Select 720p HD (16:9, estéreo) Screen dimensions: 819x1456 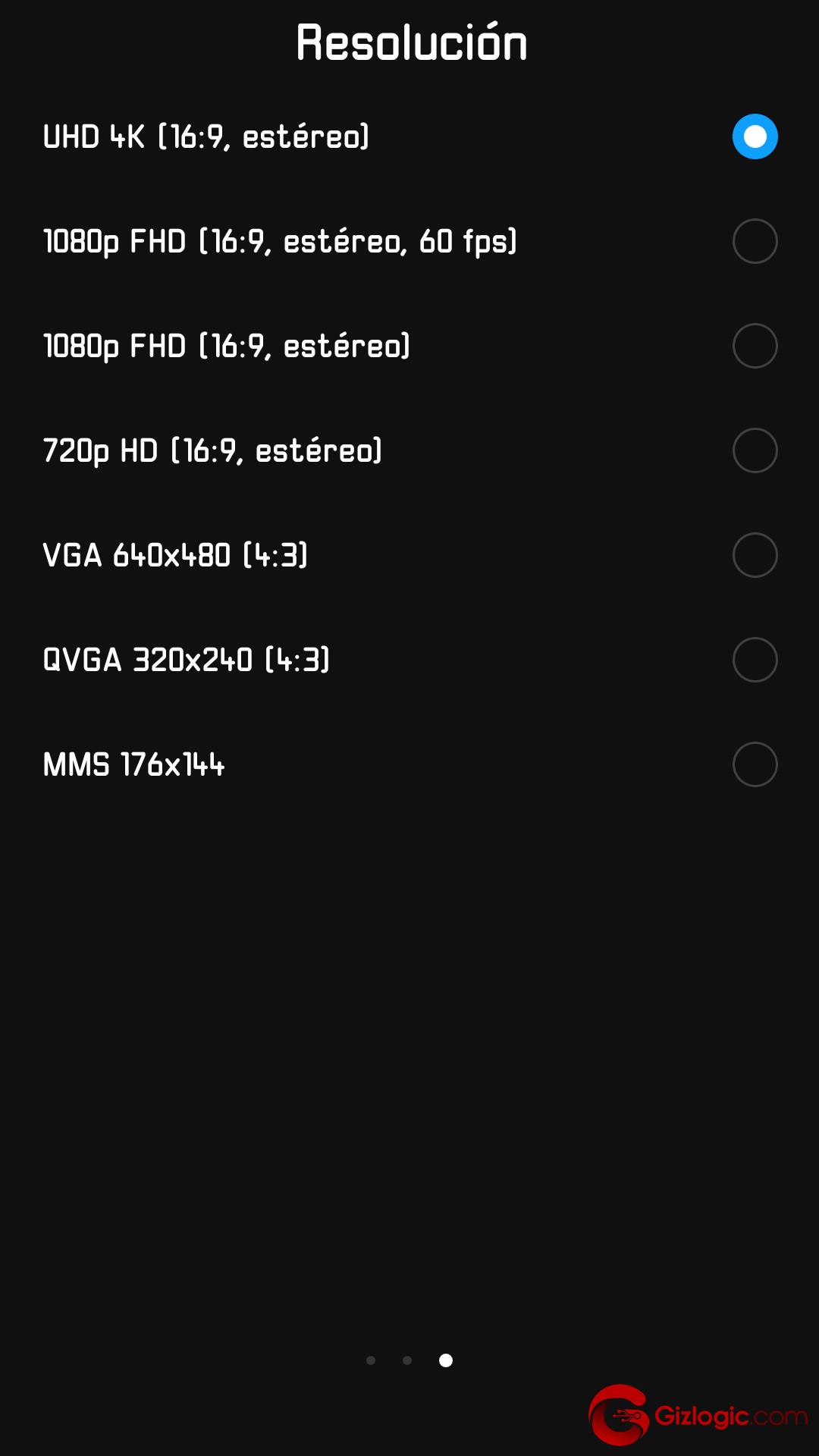[x=409, y=450]
